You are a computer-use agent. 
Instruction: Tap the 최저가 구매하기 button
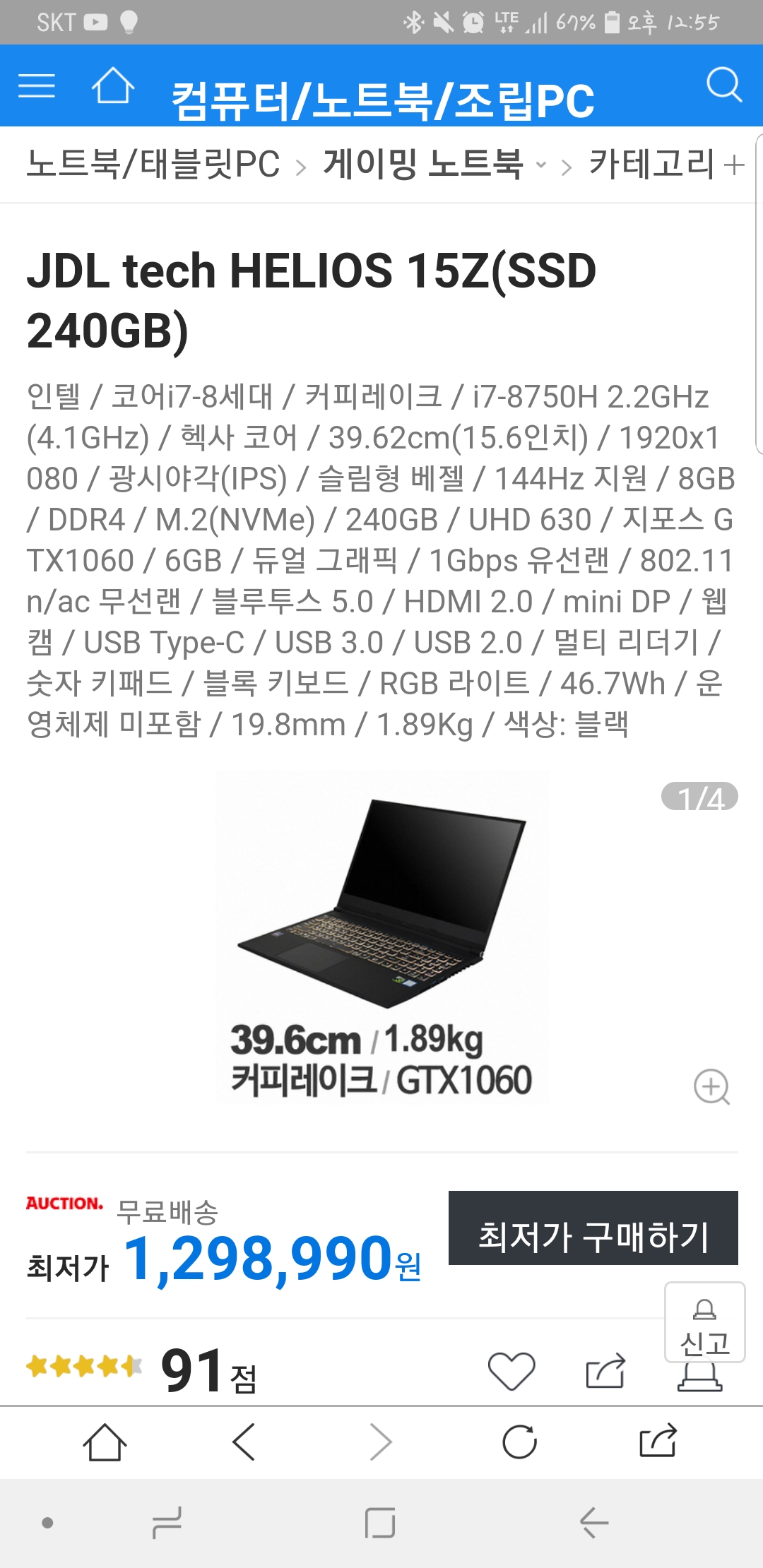point(593,1228)
